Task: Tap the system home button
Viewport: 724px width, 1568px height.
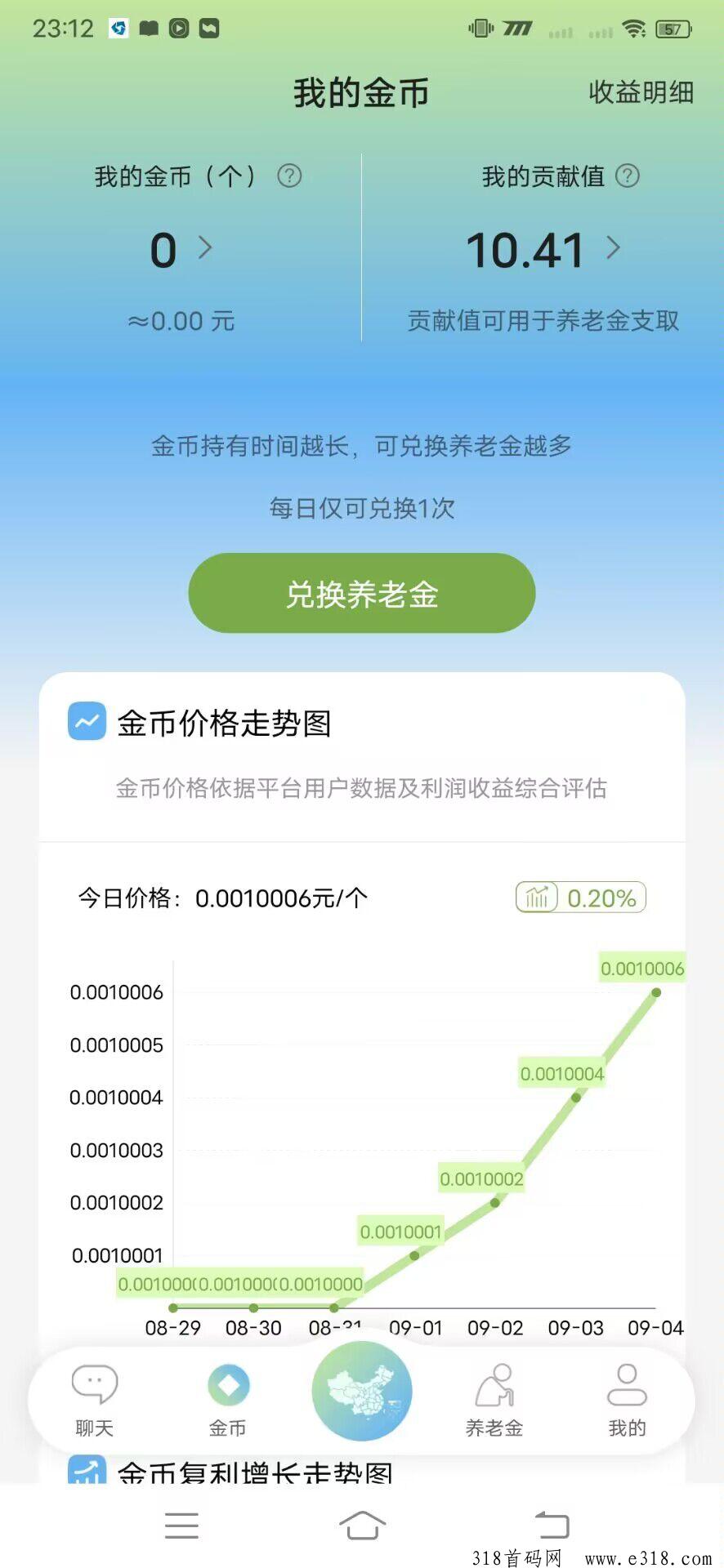Action: (x=362, y=1525)
